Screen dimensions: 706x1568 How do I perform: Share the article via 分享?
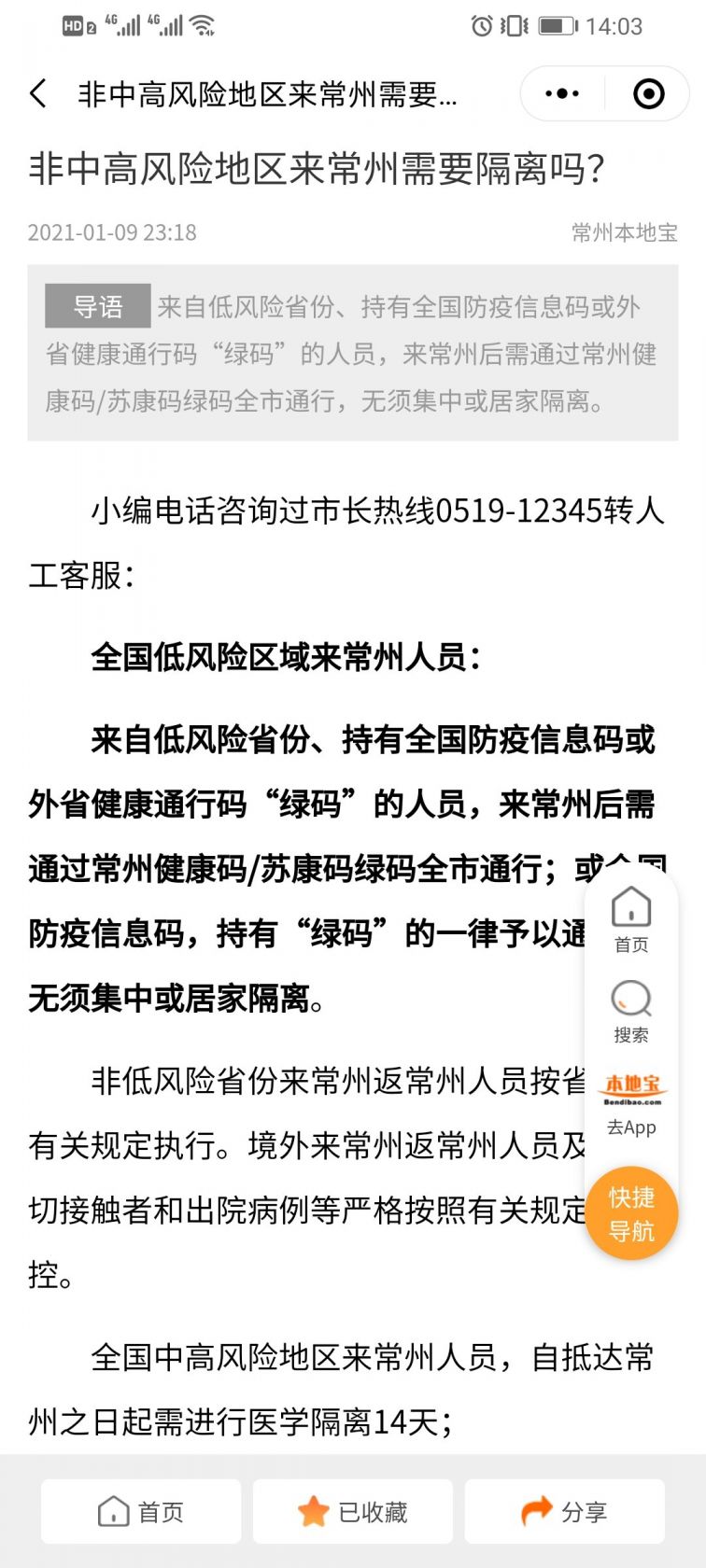pos(565,1511)
